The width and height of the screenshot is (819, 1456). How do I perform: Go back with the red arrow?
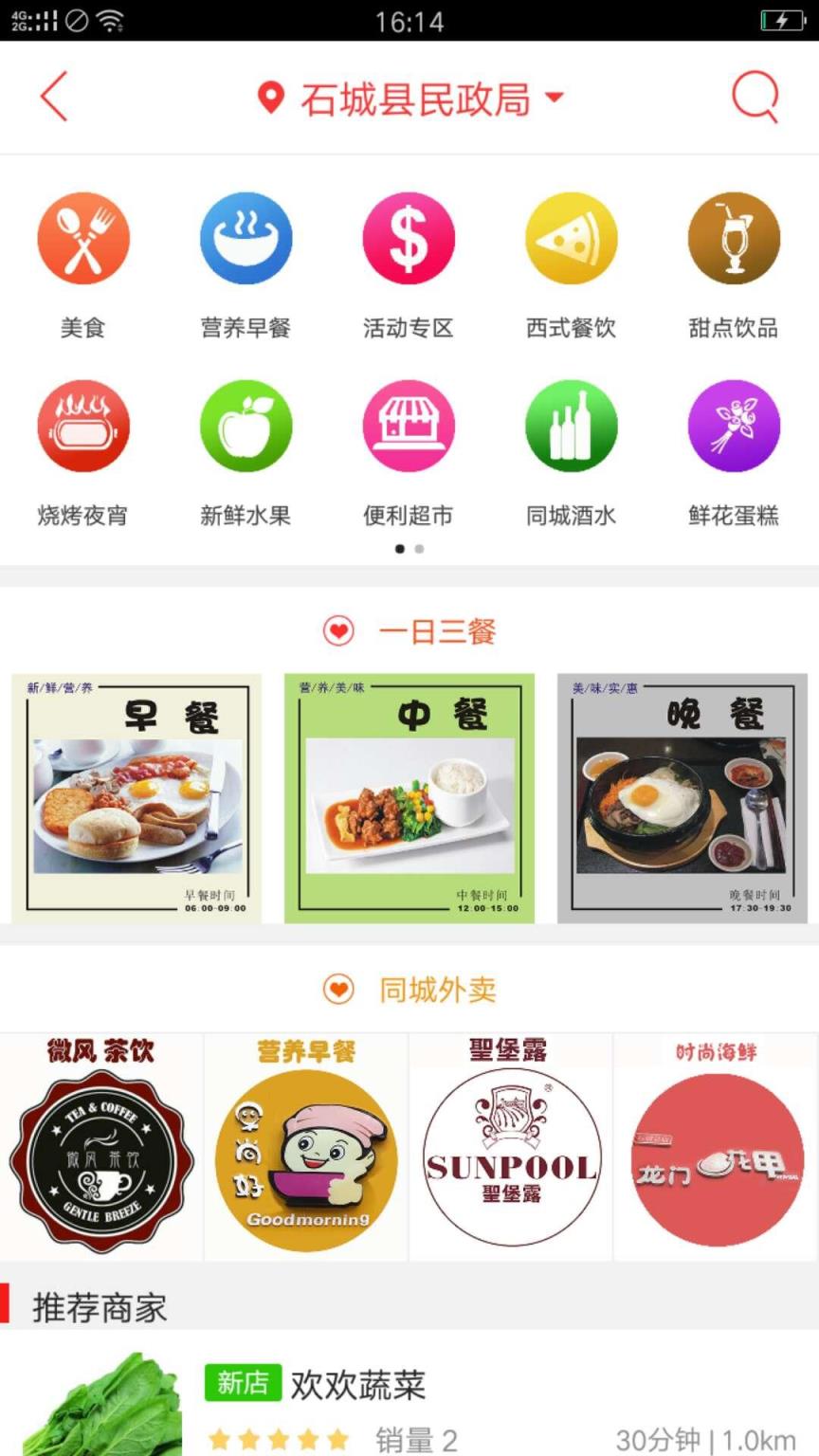(x=54, y=96)
